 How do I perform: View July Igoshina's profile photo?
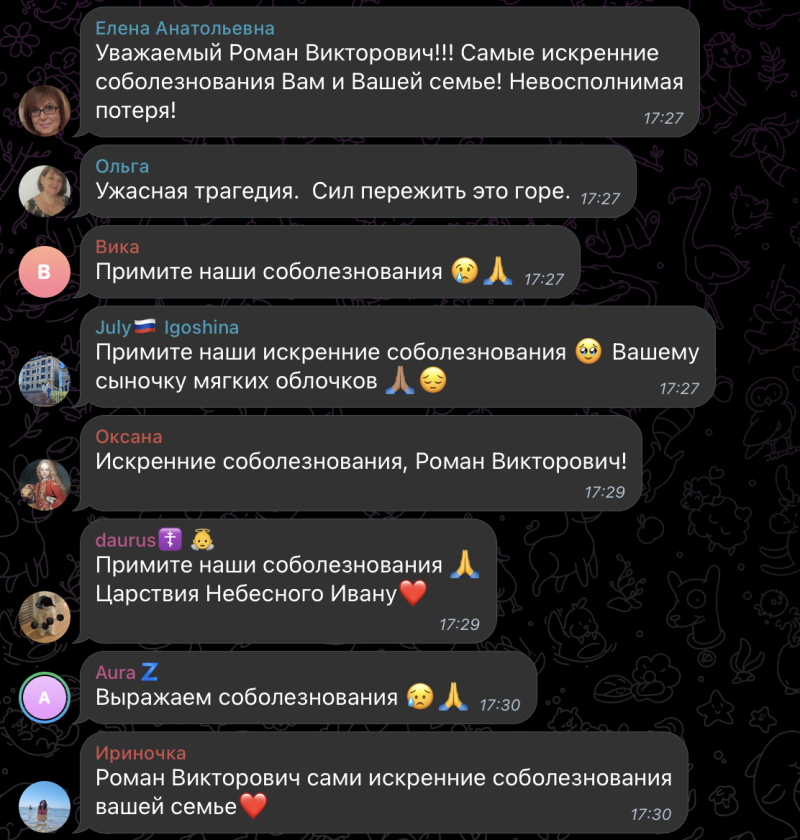pyautogui.click(x=45, y=380)
